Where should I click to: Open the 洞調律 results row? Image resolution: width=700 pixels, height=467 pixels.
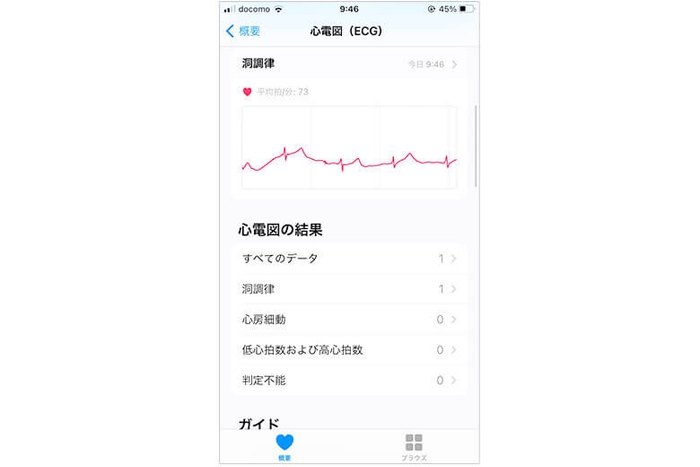tap(349, 289)
